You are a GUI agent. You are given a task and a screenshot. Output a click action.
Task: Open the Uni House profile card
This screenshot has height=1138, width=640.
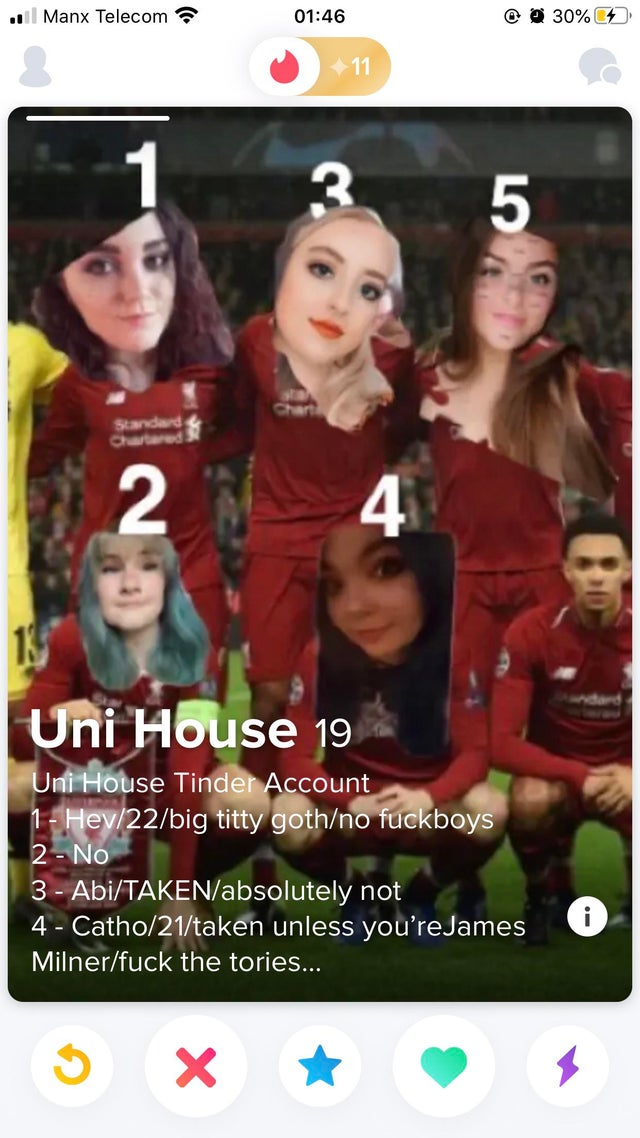(x=320, y=450)
